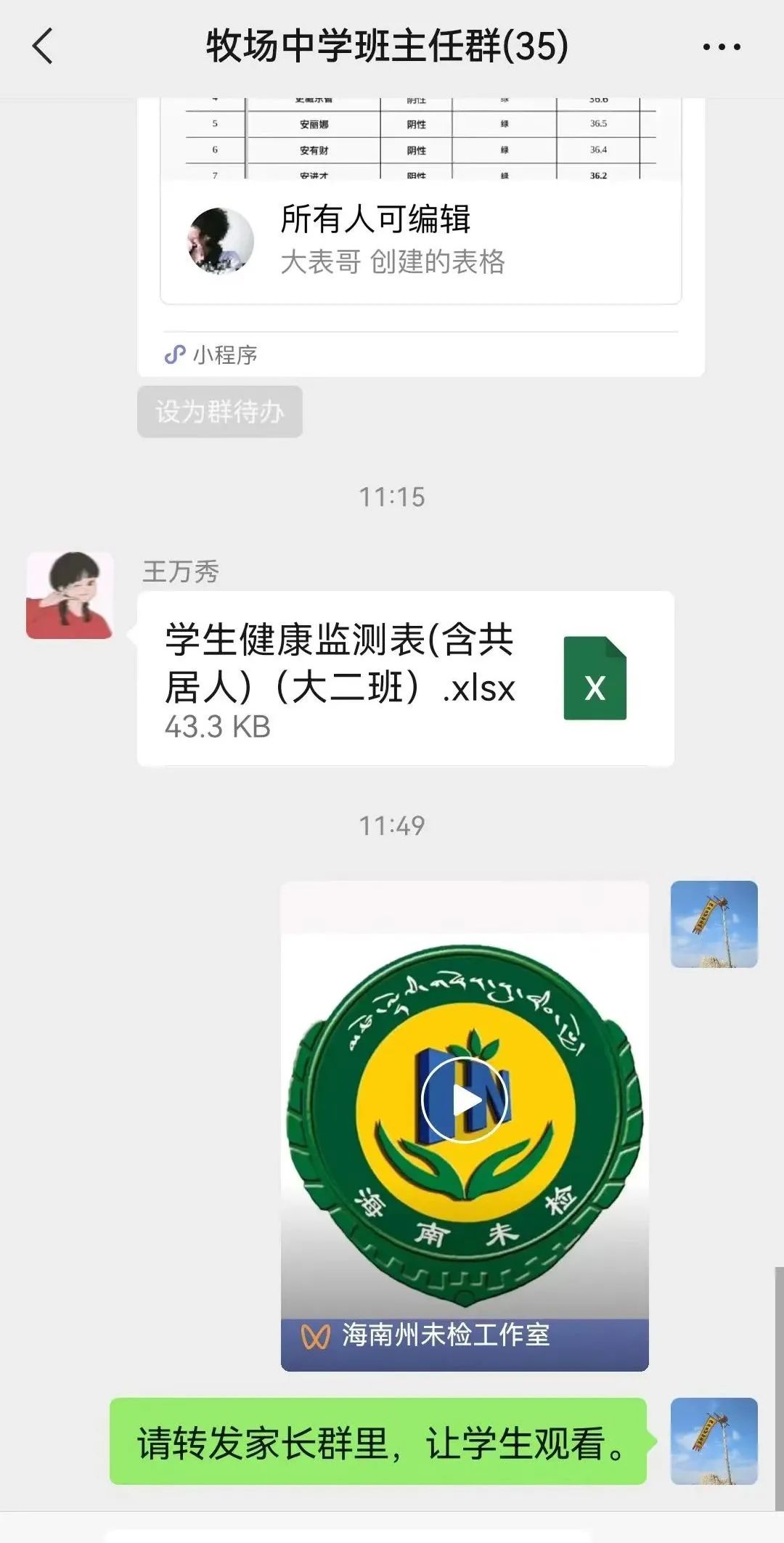
Task: Tap the 设为群待办 button
Action: click(219, 412)
